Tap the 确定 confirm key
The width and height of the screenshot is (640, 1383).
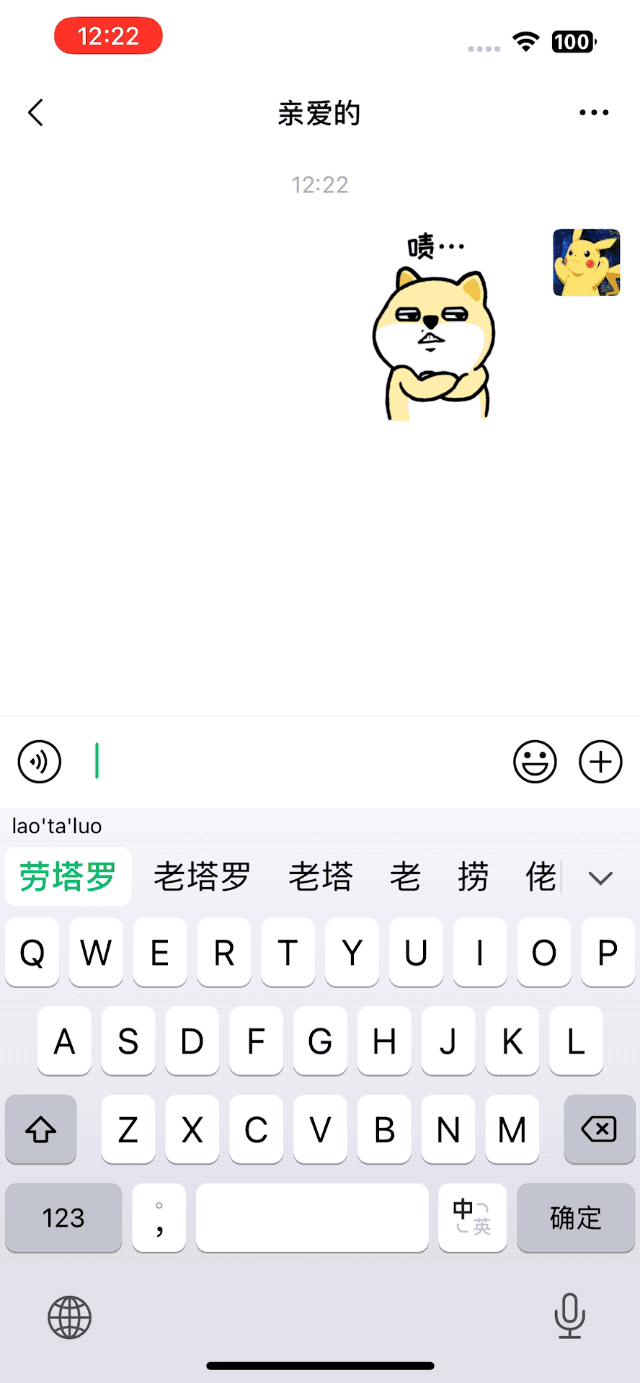coord(576,1217)
